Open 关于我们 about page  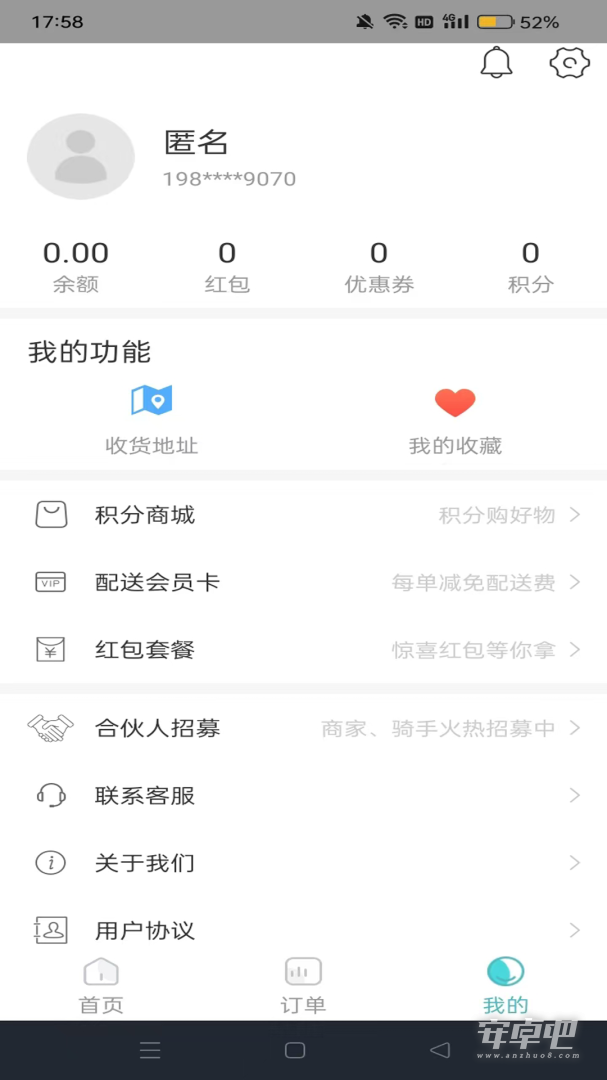(x=303, y=863)
